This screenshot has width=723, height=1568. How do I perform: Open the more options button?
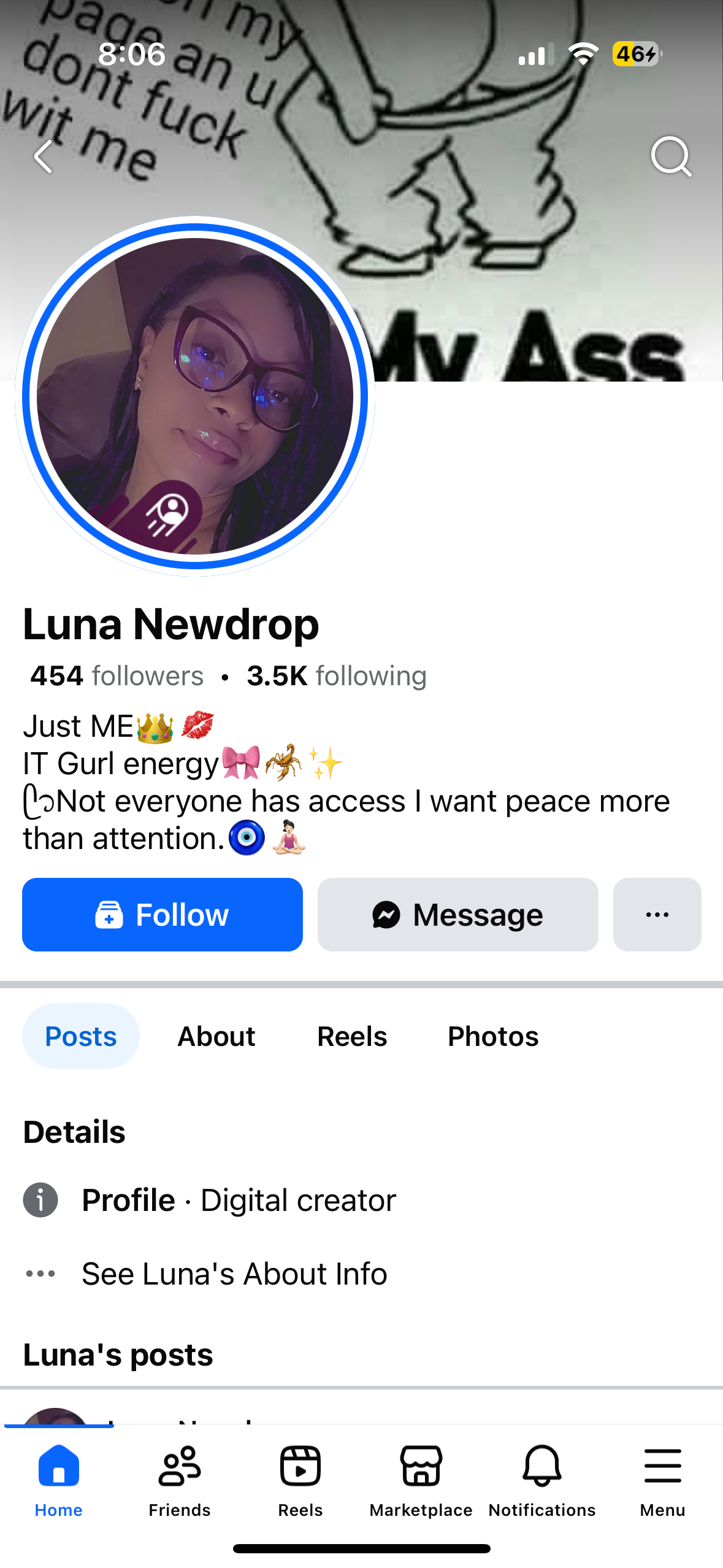657,914
